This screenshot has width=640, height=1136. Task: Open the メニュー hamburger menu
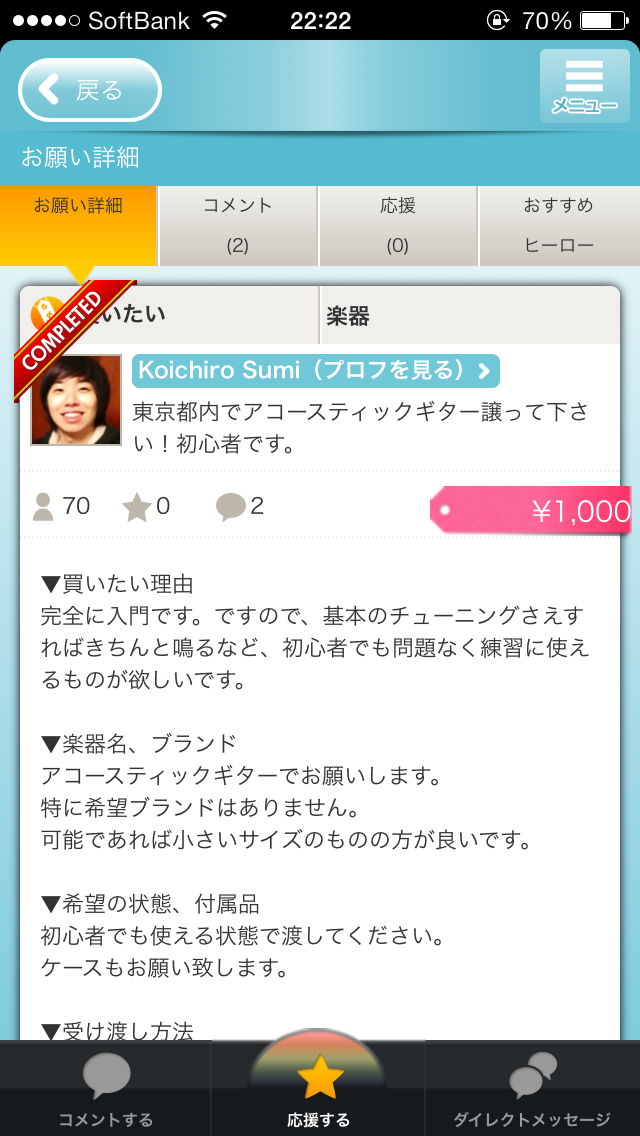pos(584,86)
